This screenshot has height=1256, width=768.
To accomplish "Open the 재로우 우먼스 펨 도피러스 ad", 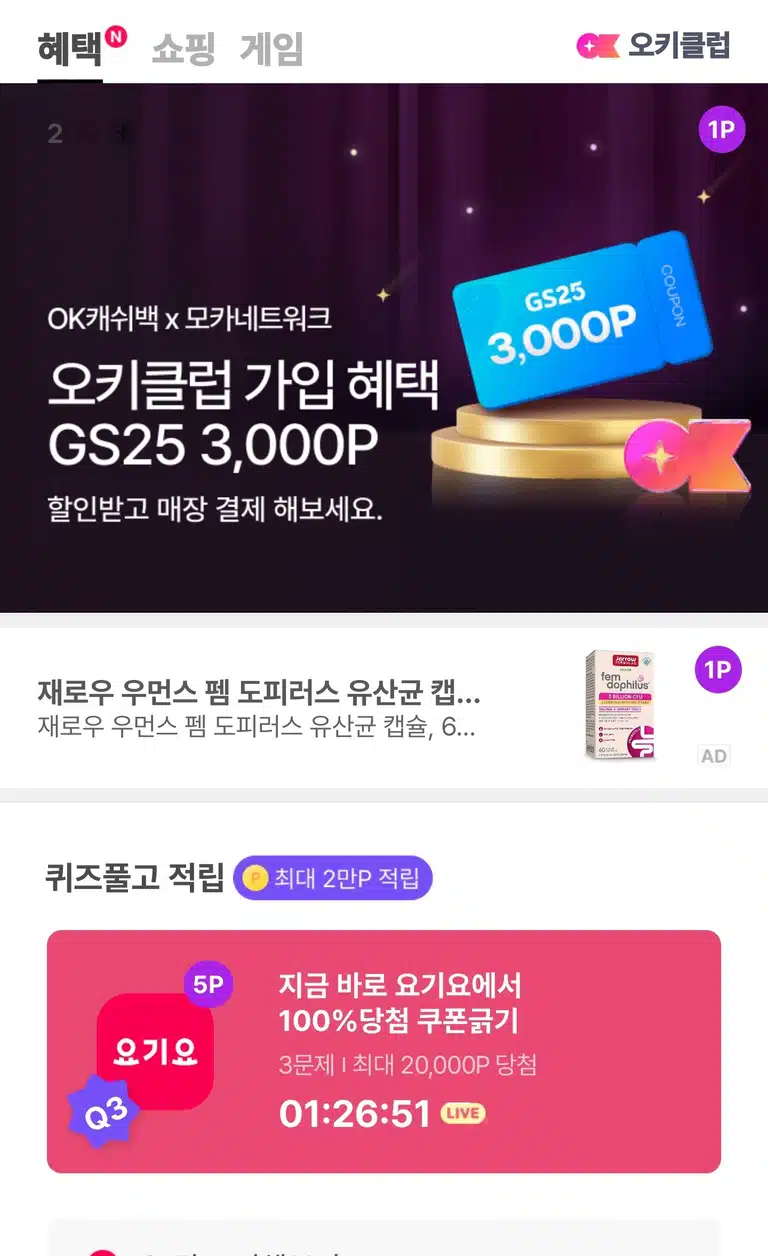I will click(x=384, y=708).
